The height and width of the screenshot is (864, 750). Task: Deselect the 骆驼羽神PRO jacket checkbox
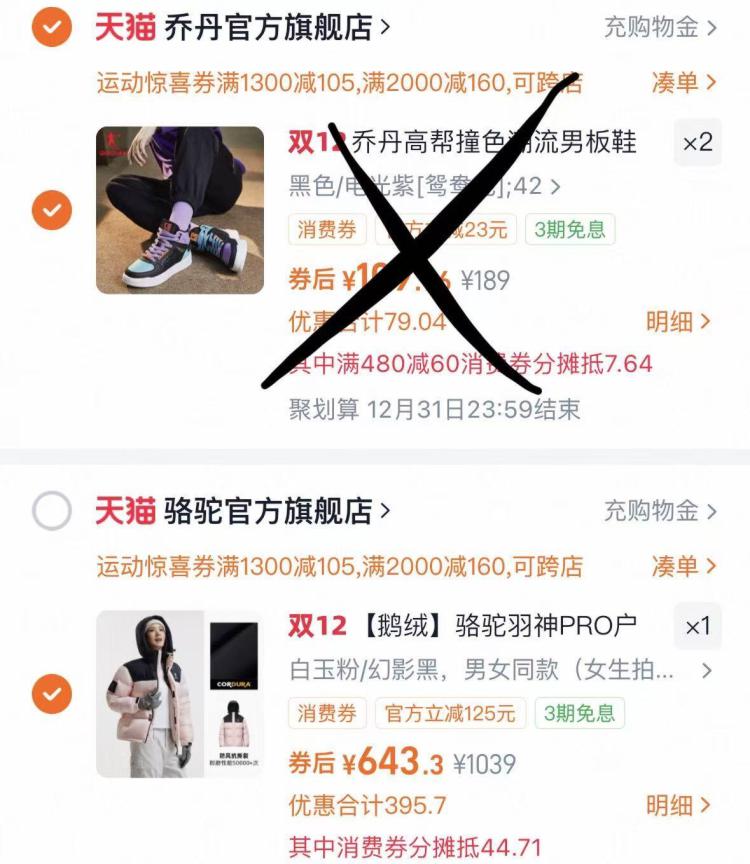tap(51, 694)
